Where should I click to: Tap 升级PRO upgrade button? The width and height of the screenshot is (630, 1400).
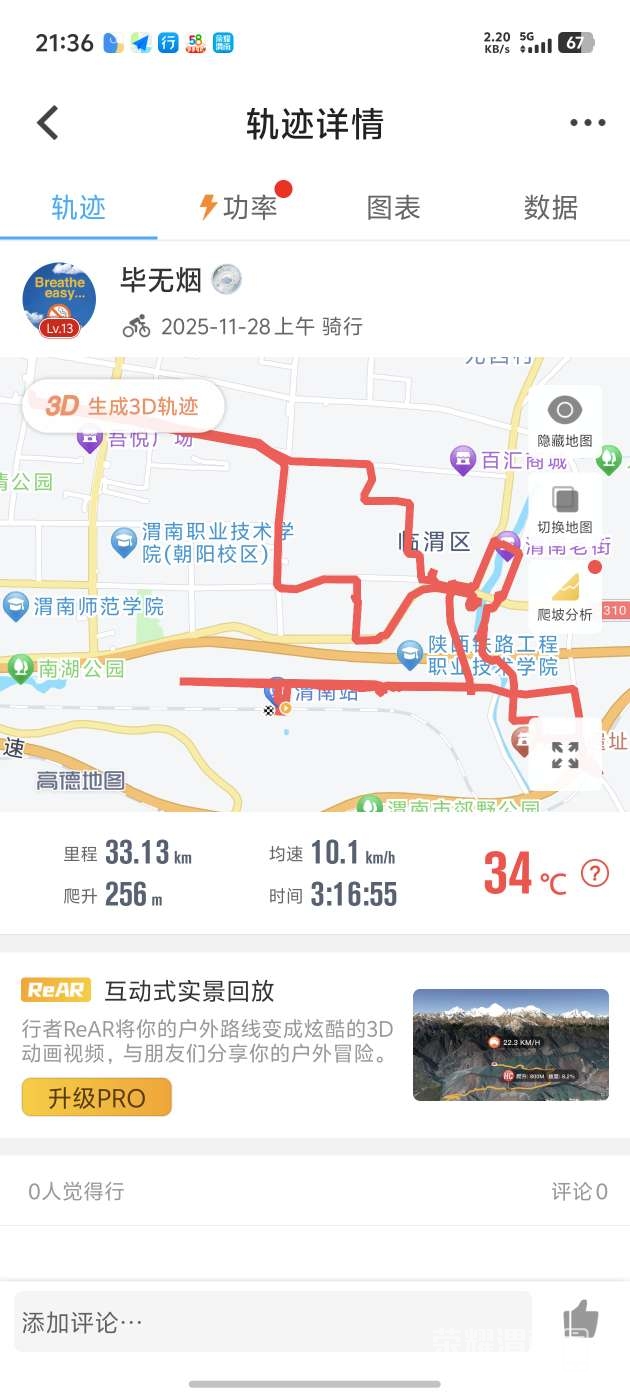point(97,1097)
